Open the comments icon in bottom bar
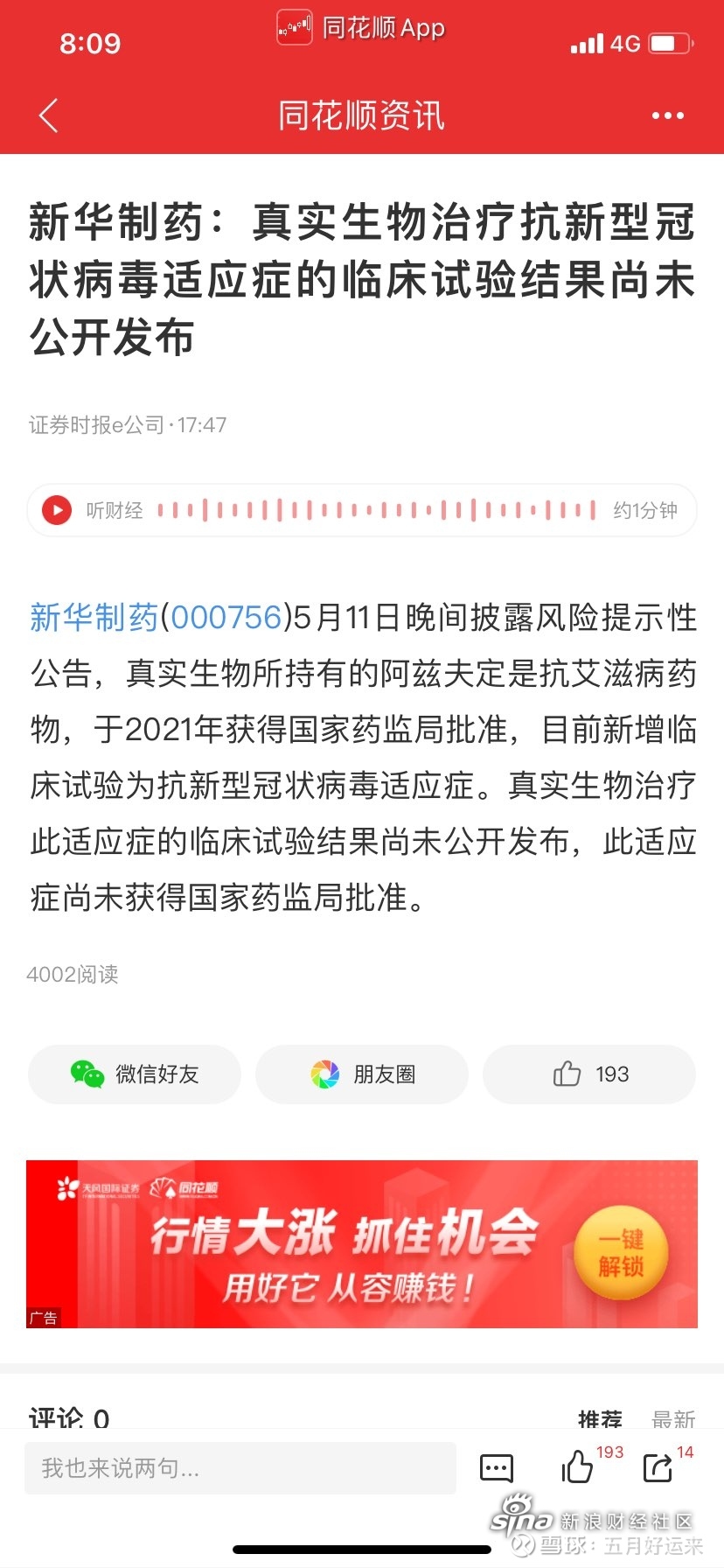724x1568 pixels. (497, 1467)
